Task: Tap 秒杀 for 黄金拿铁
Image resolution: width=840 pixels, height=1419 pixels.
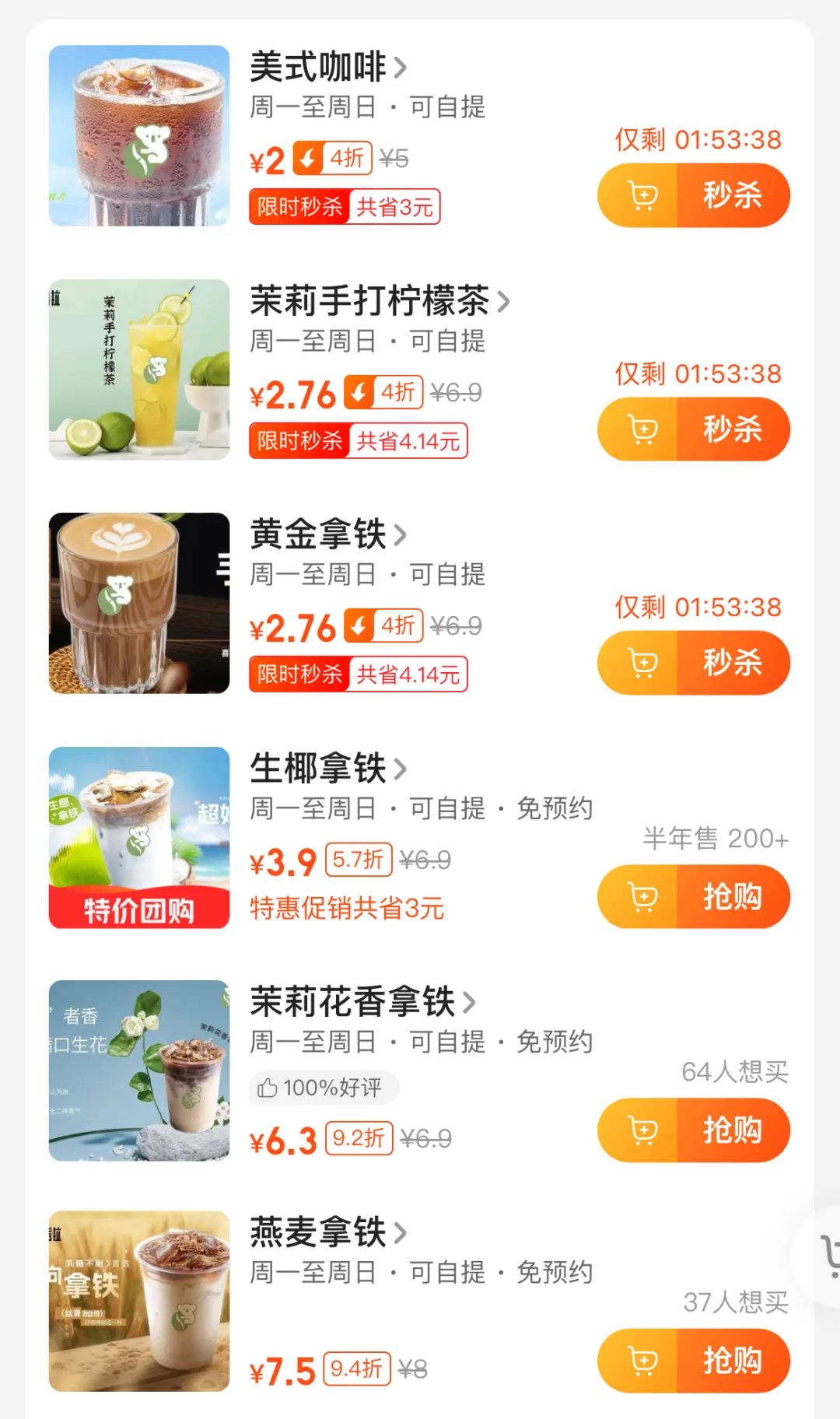Action: point(732,663)
